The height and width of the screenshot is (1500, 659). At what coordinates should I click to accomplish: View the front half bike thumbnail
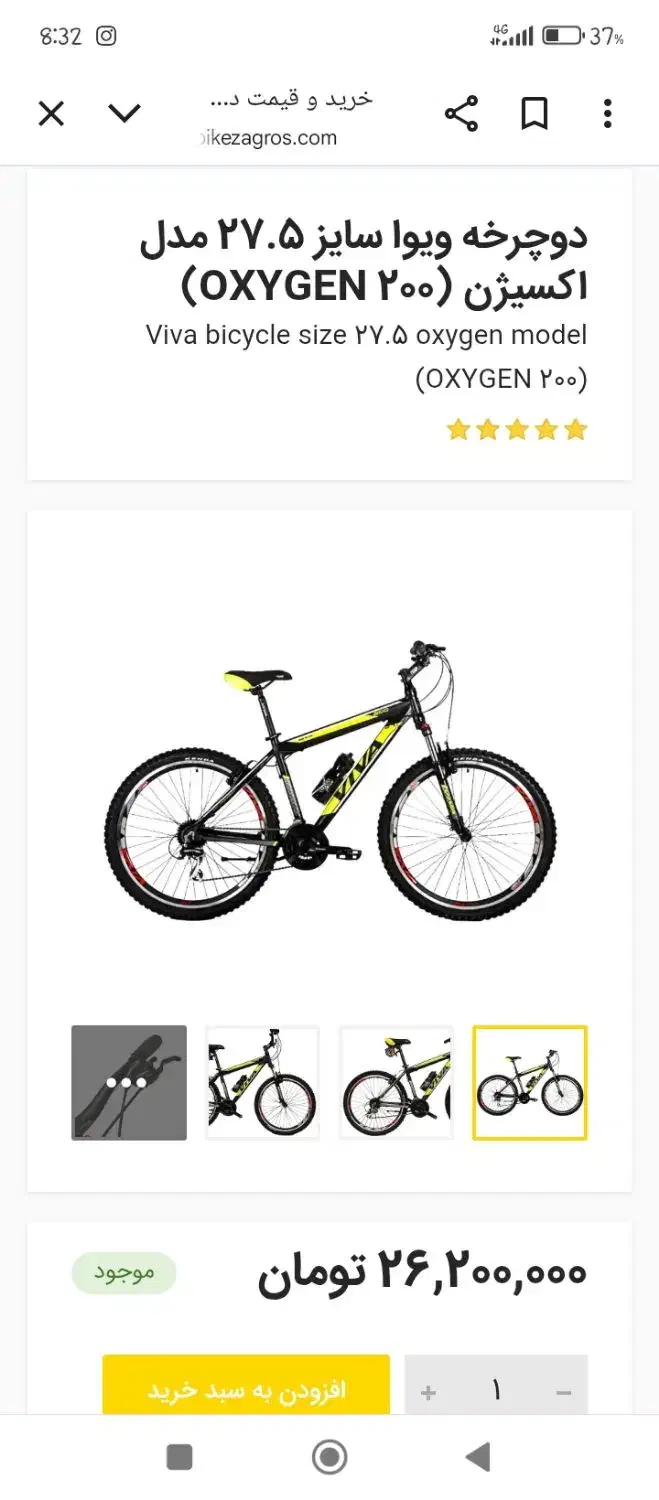pyautogui.click(x=262, y=1082)
